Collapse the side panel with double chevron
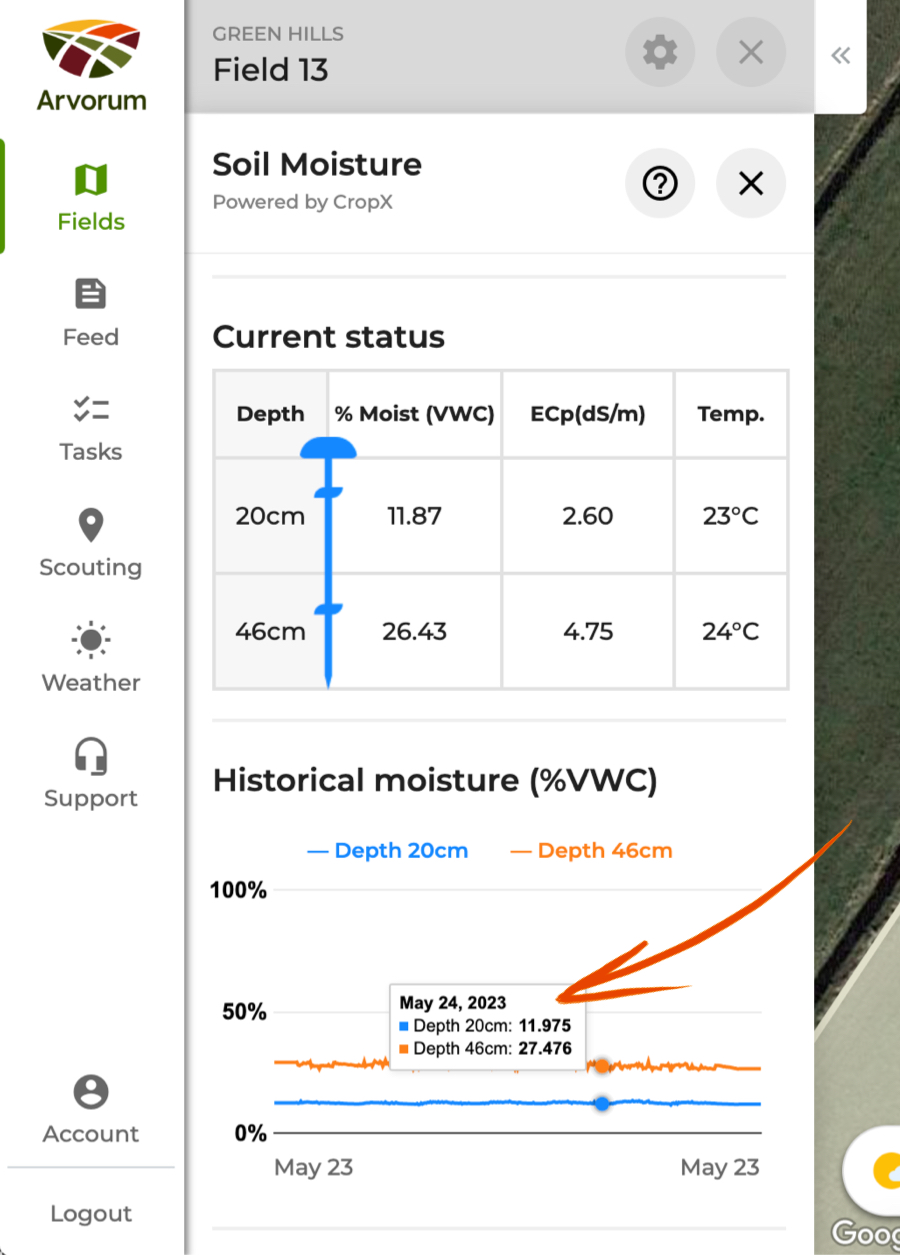The image size is (900, 1255). coord(840,55)
